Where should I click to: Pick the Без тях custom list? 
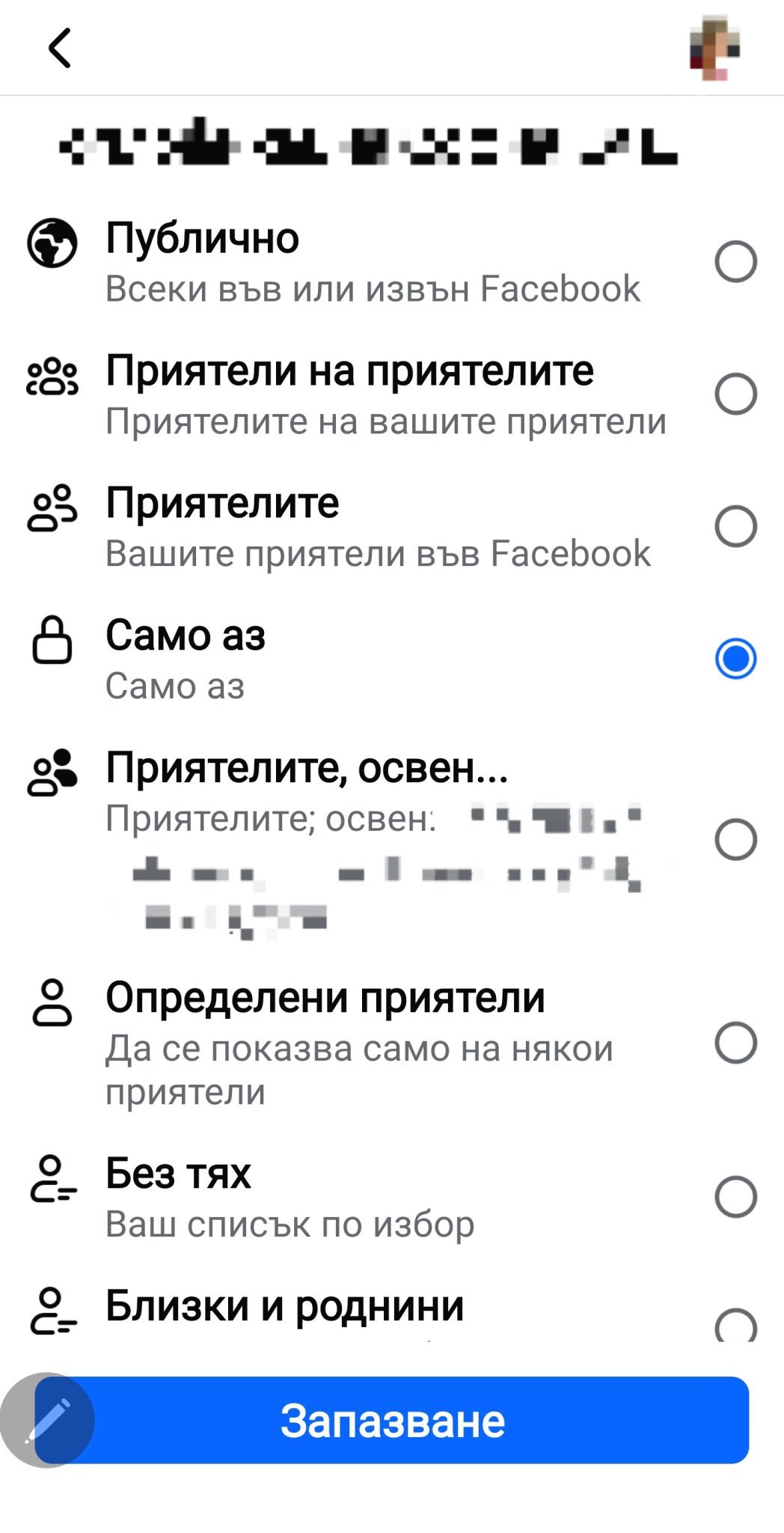[x=735, y=1196]
